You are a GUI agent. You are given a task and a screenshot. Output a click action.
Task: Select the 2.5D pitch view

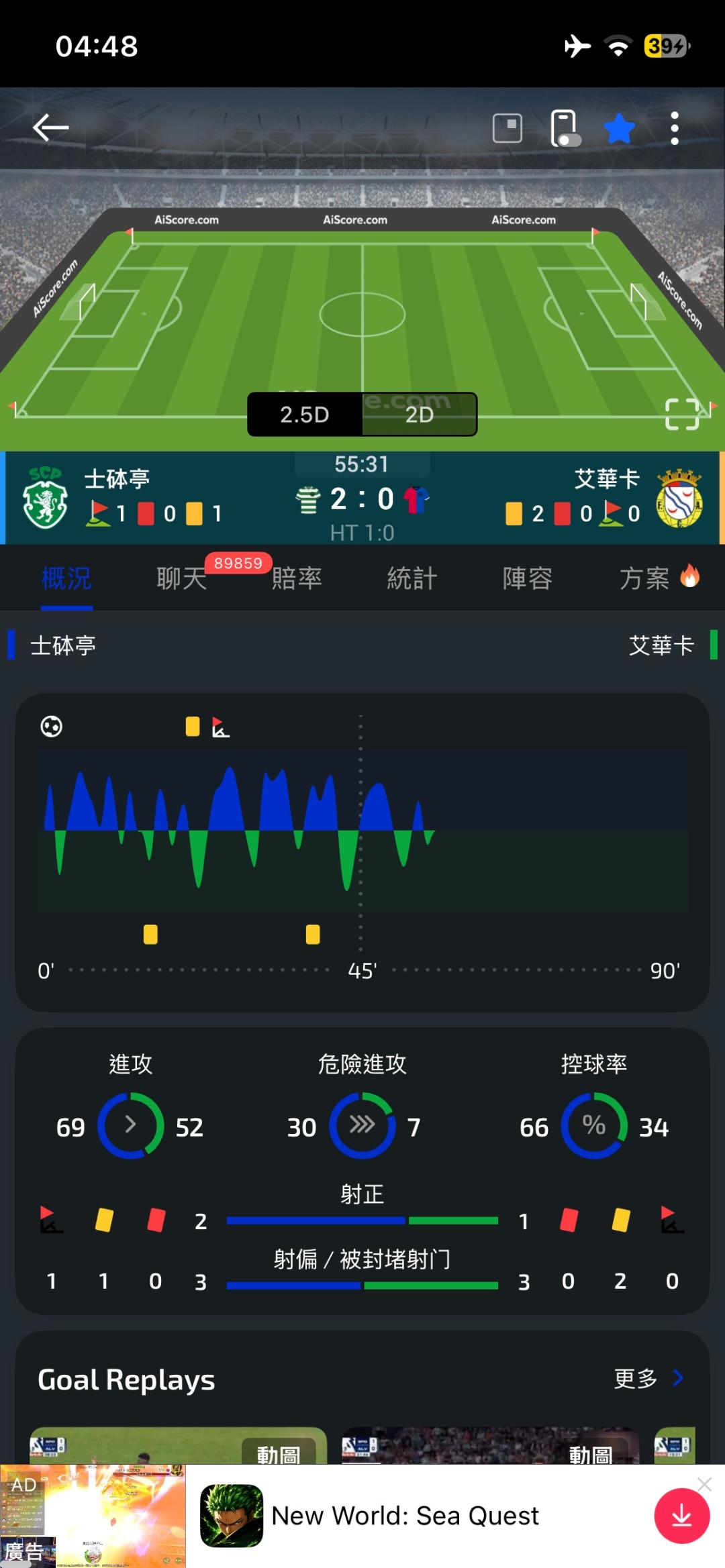coord(305,415)
